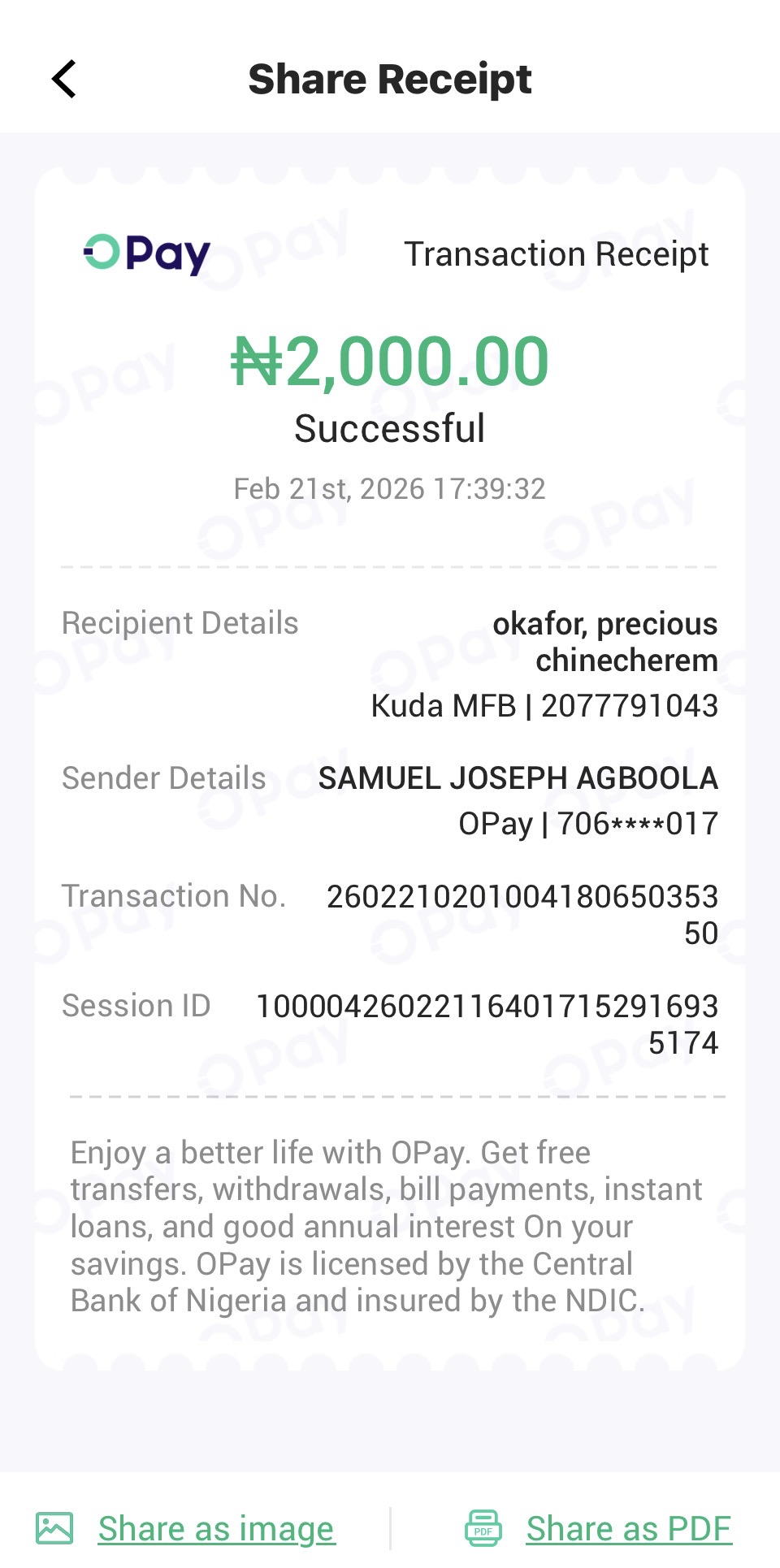Go back from Share Receipt
The height and width of the screenshot is (1568, 780).
pyautogui.click(x=64, y=79)
